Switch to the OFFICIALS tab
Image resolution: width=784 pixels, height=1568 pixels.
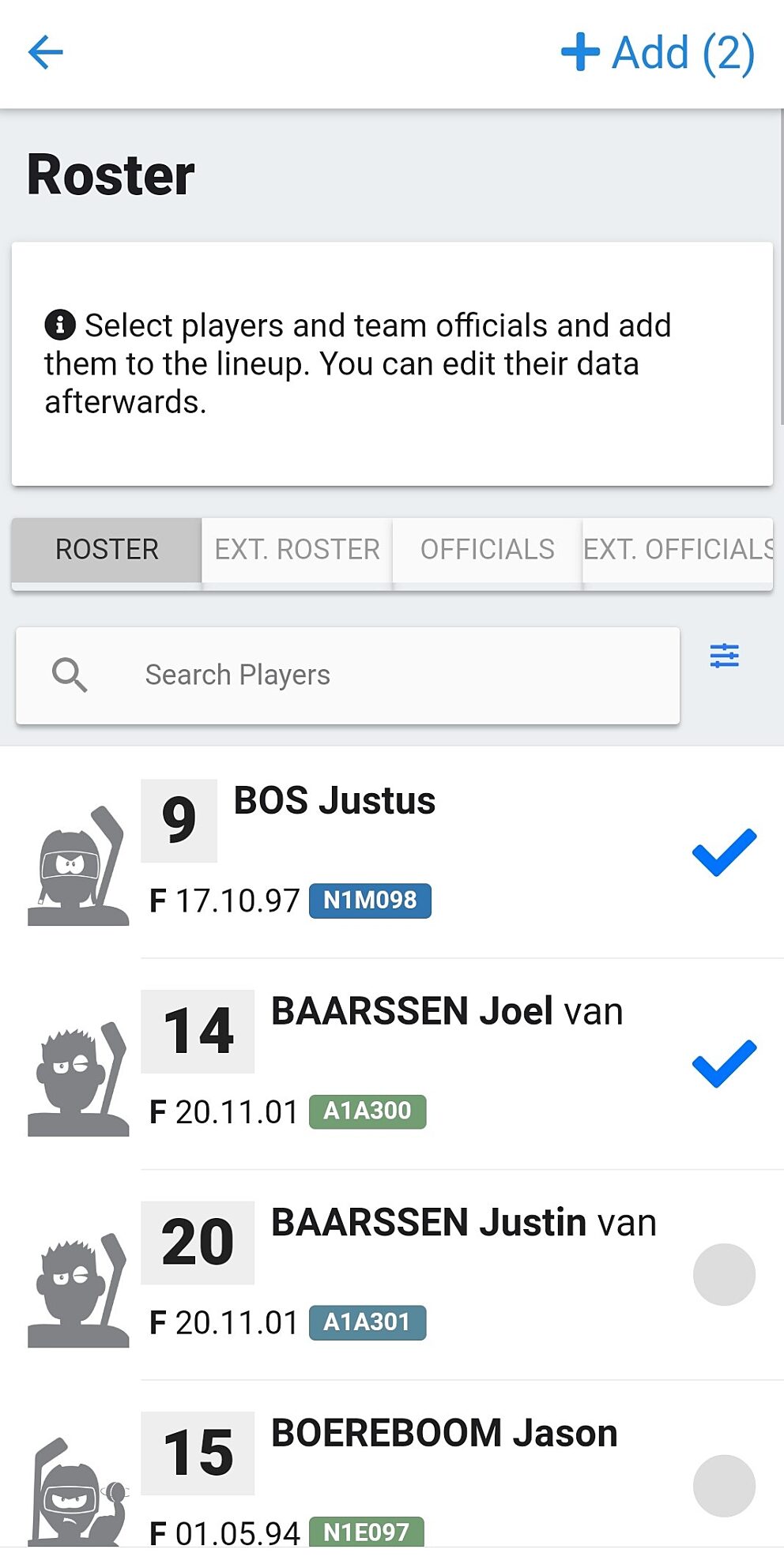point(485,550)
